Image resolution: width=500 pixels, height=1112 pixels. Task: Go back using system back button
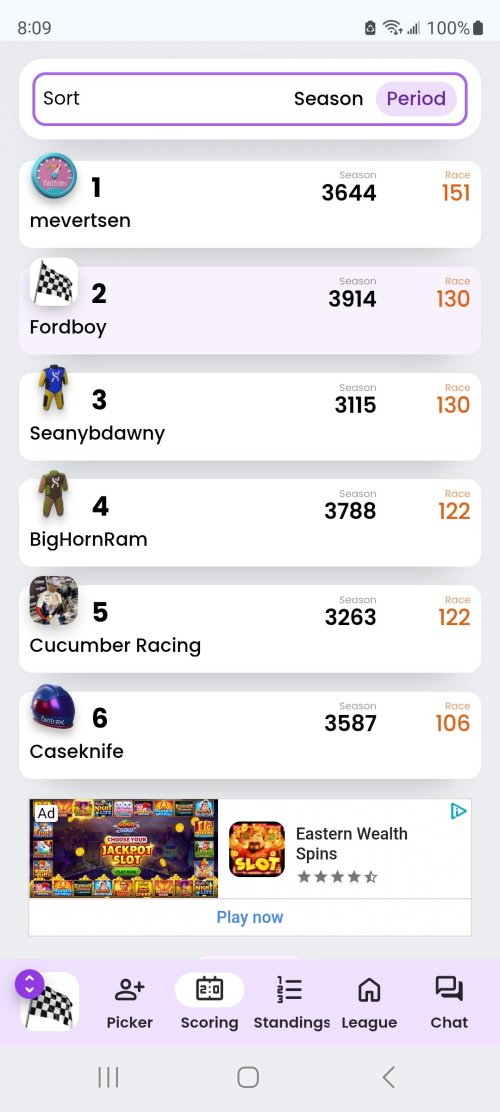[x=388, y=1077]
